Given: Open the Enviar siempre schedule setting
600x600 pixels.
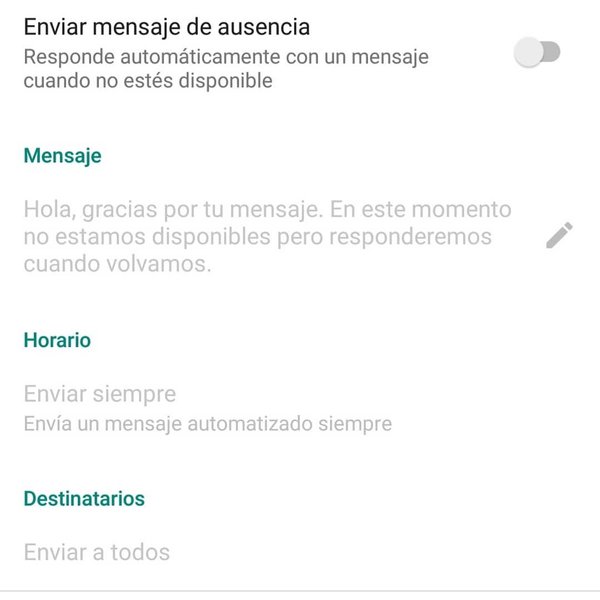Looking at the screenshot, I should [x=100, y=394].
